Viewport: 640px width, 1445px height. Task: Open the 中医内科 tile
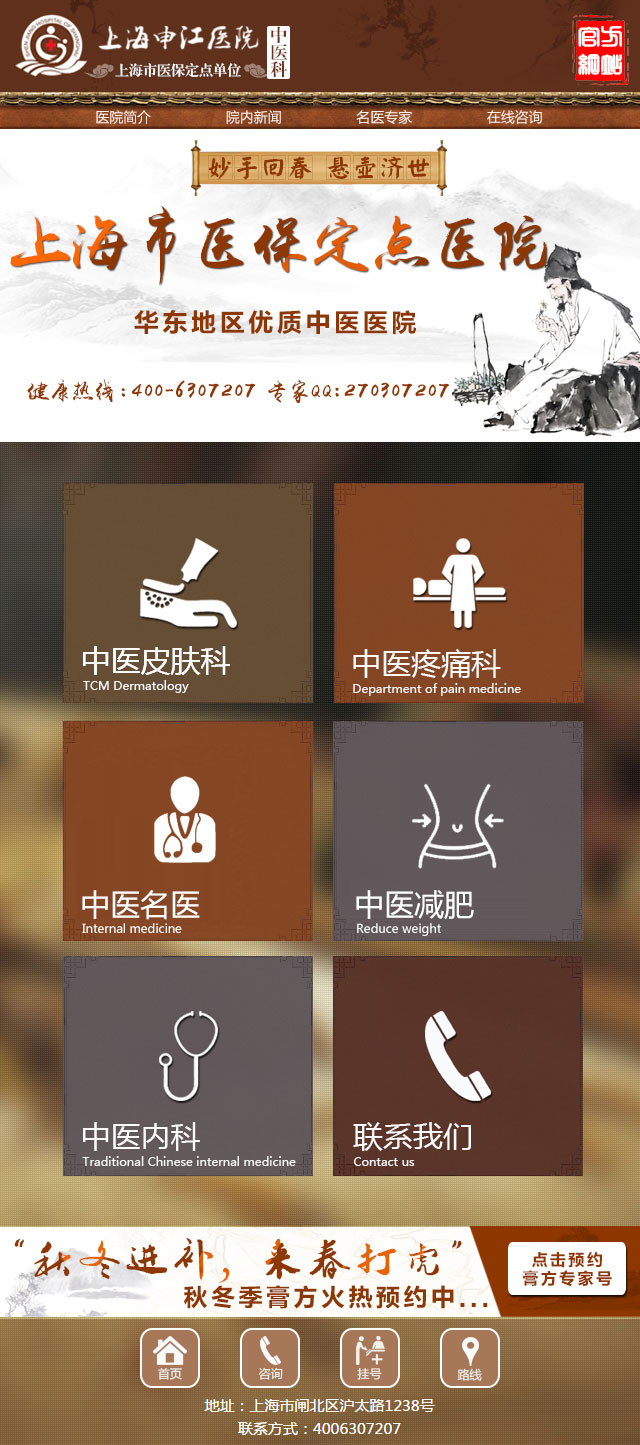point(188,1066)
